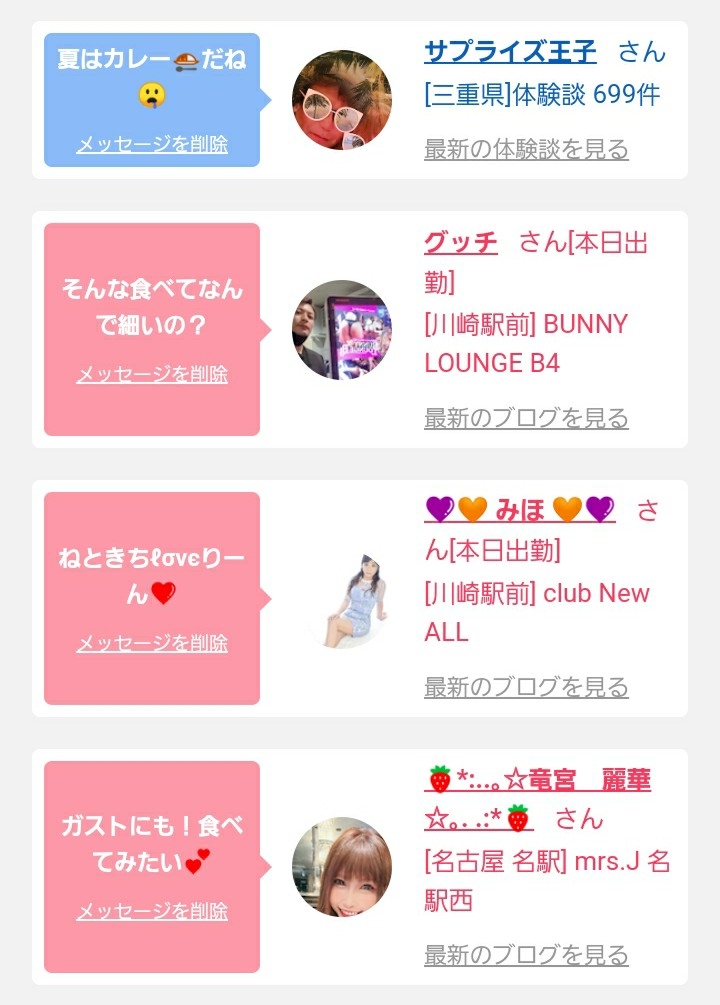The height and width of the screenshot is (1005, 720).
Task: View みほ's latest blog
Action: [x=526, y=686]
